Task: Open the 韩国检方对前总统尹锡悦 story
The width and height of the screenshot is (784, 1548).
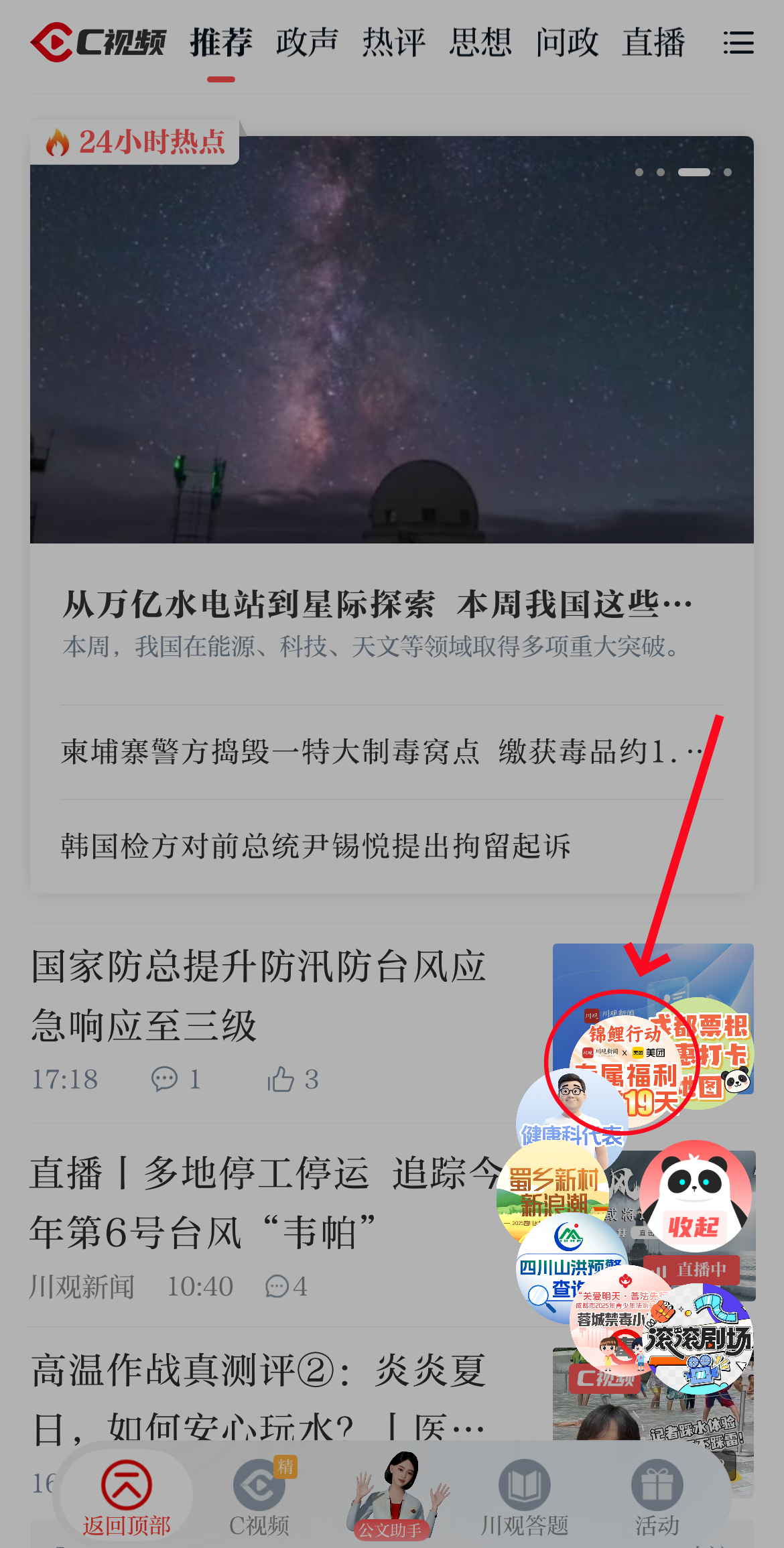Action: click(316, 846)
